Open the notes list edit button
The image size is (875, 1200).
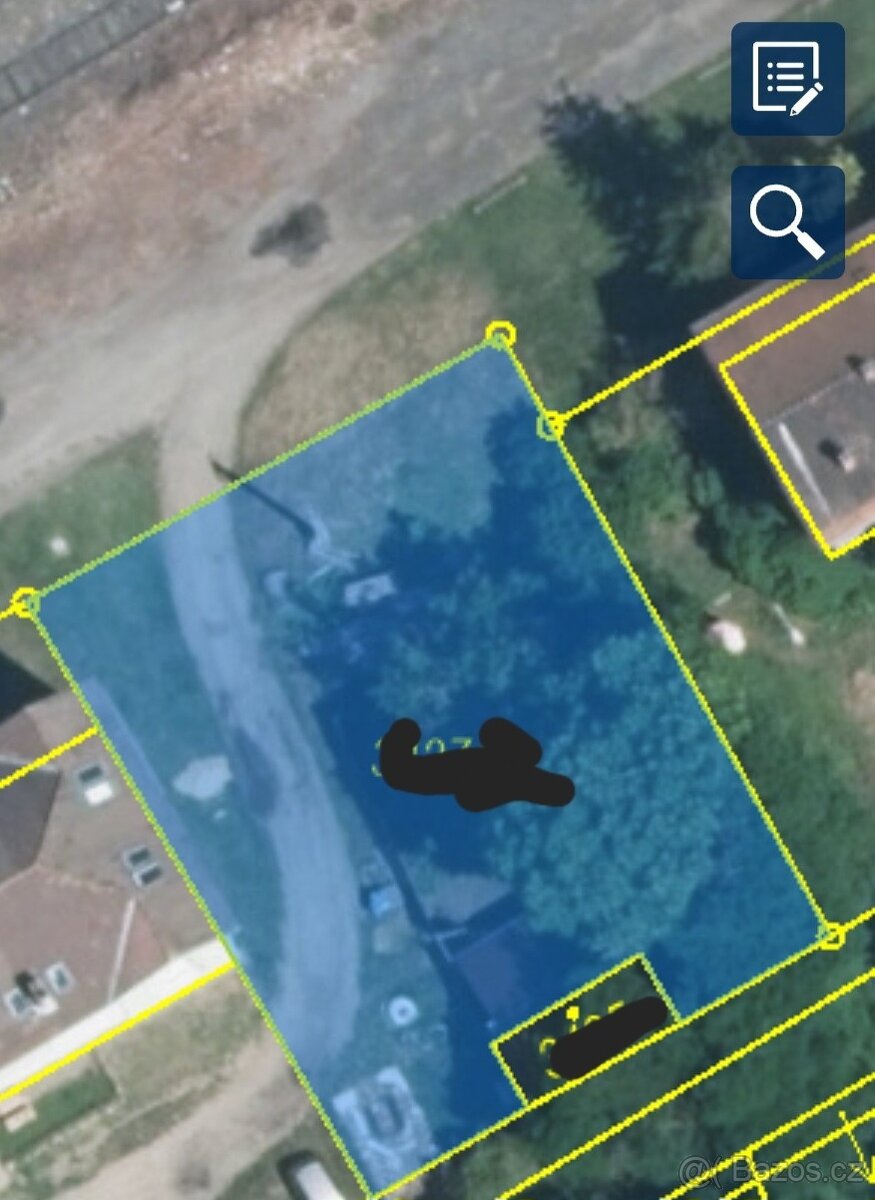coord(787,79)
